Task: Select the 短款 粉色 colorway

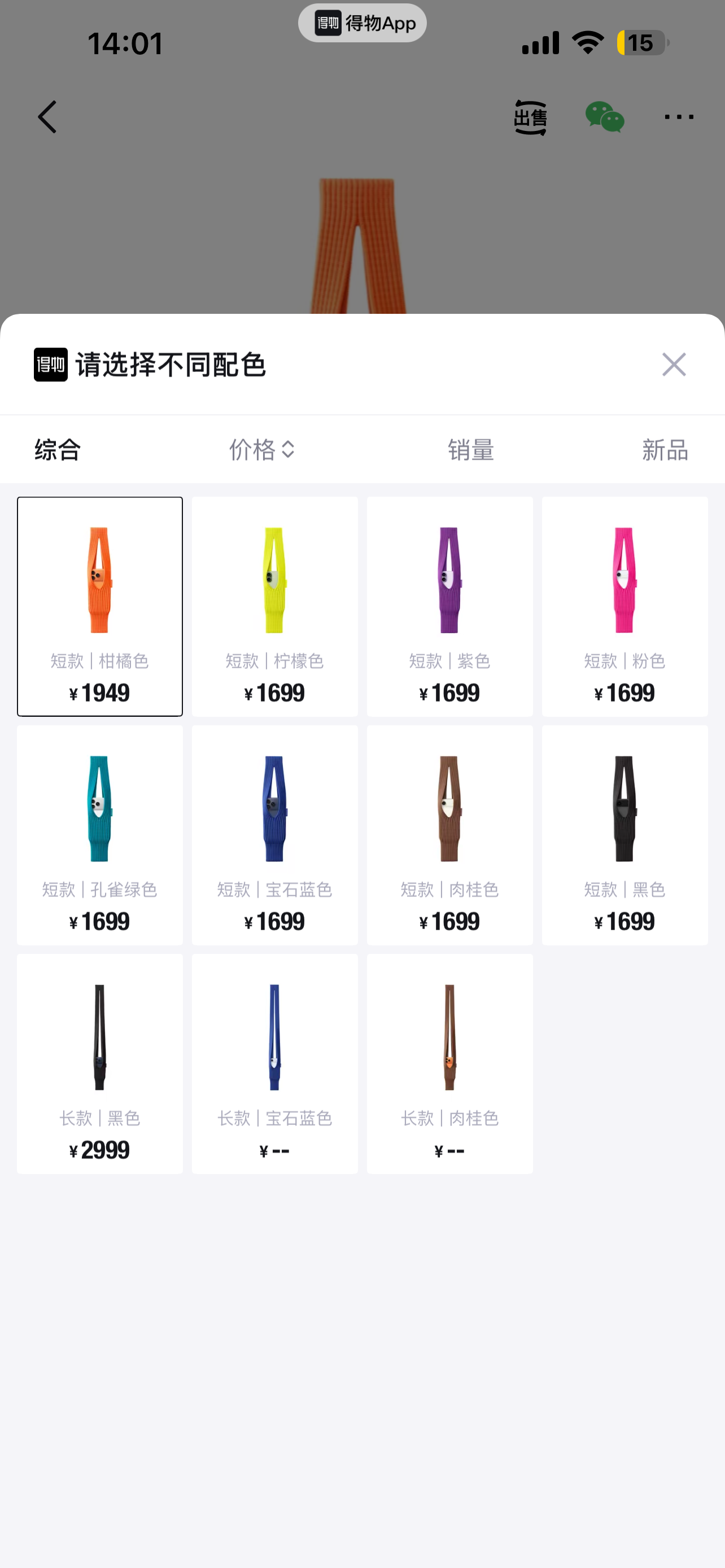Action: pos(624,606)
